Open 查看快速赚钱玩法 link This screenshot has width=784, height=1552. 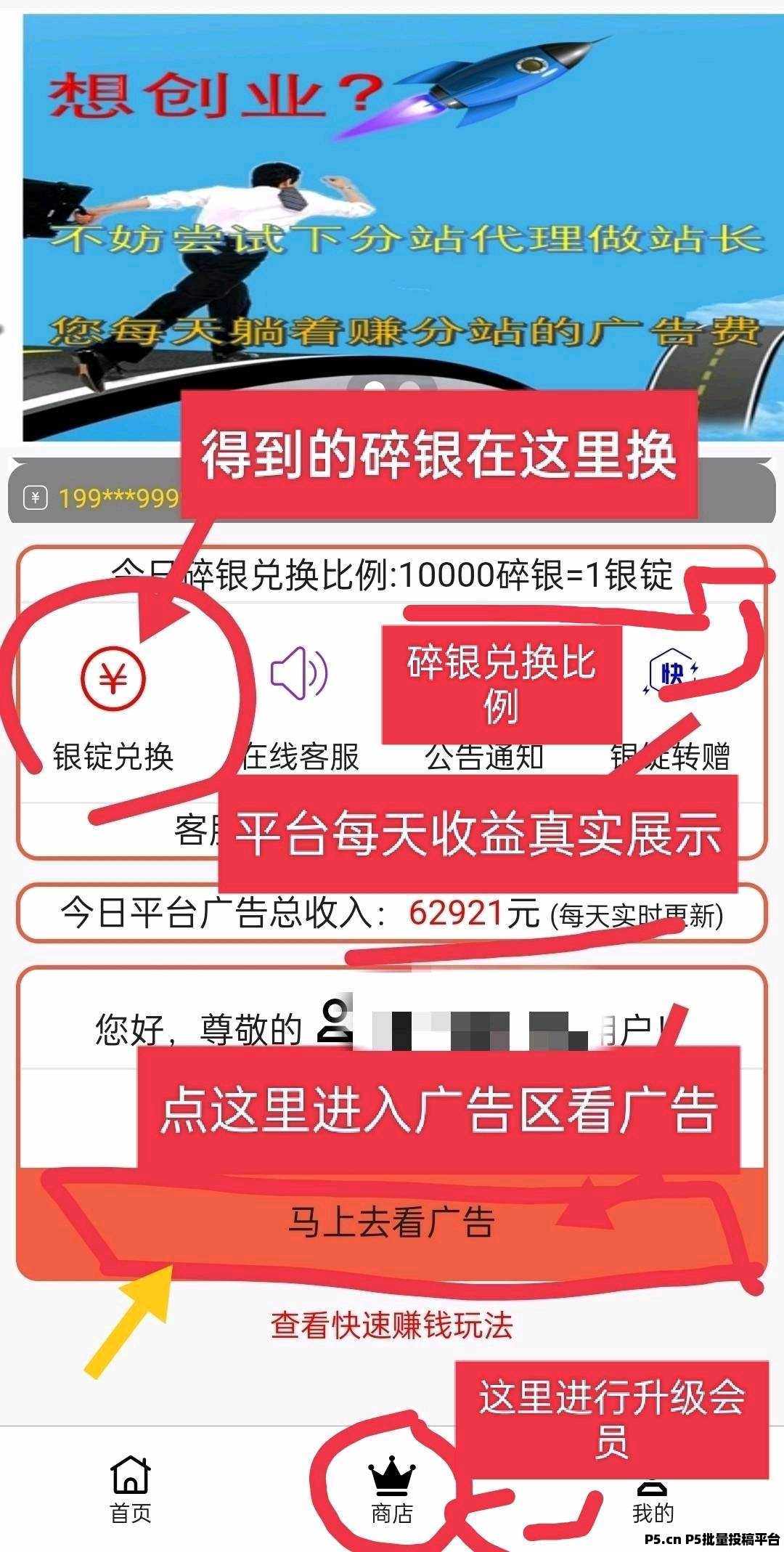[x=392, y=1325]
